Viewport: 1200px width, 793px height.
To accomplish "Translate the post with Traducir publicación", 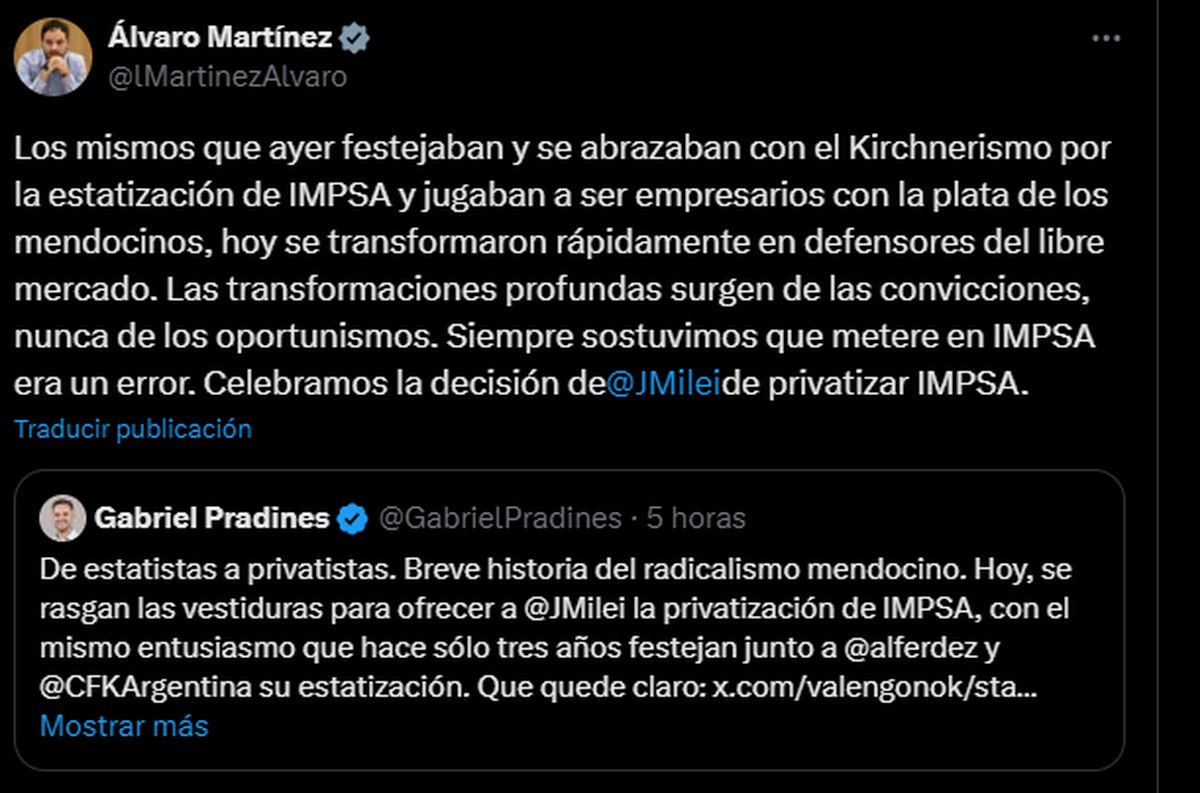I will pos(132,429).
